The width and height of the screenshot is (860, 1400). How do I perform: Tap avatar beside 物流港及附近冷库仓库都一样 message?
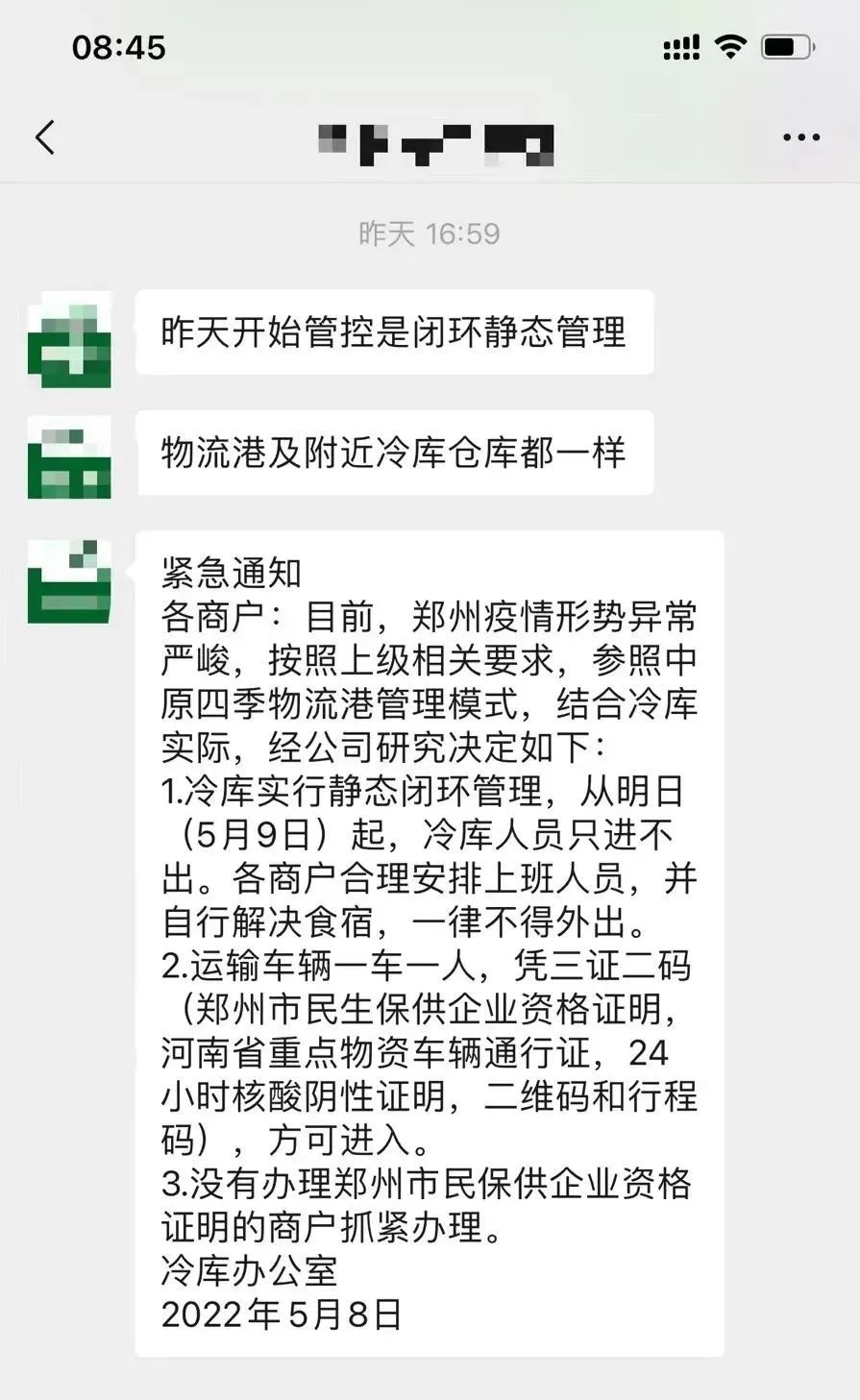pos(70,458)
